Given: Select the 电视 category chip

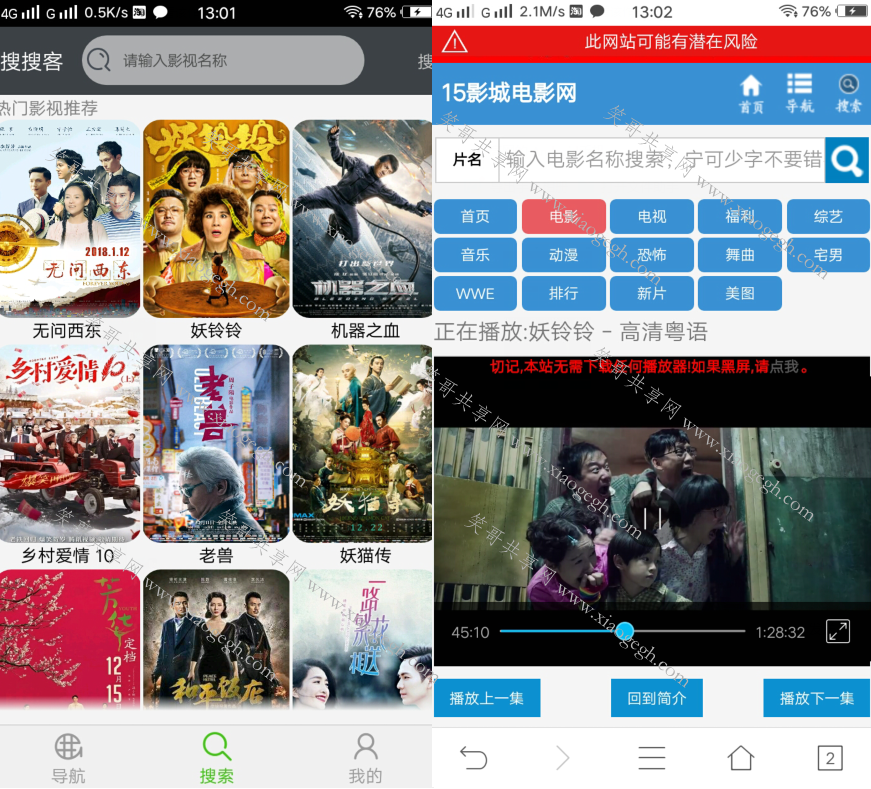Looking at the screenshot, I should click(652, 217).
